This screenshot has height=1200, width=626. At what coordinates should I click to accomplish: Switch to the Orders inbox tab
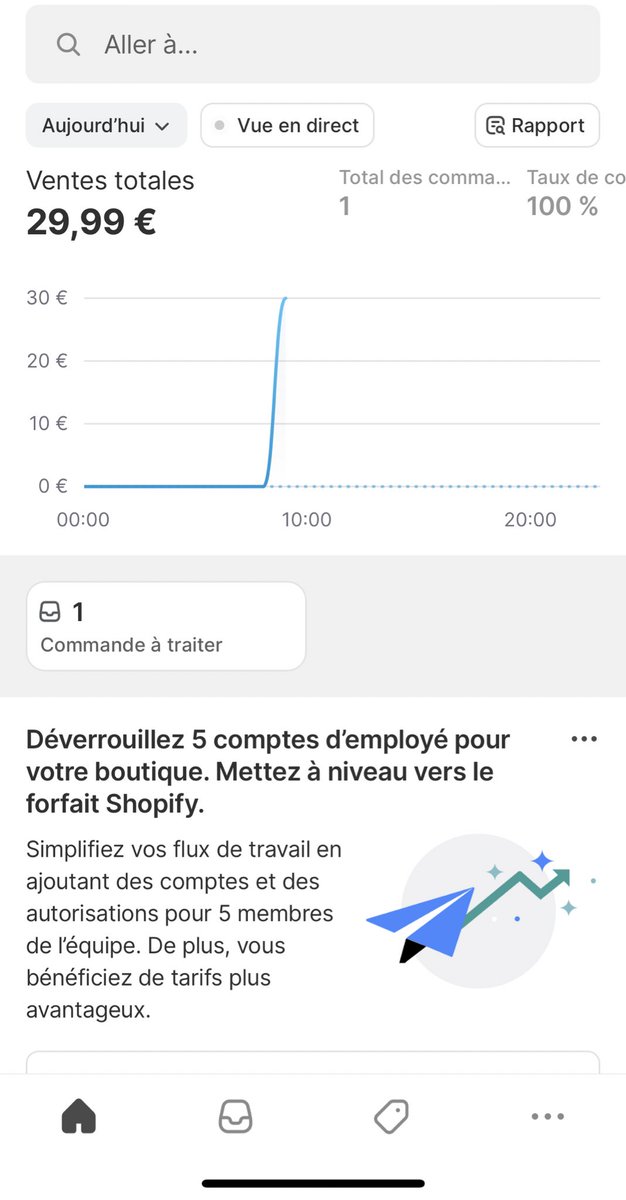235,1117
